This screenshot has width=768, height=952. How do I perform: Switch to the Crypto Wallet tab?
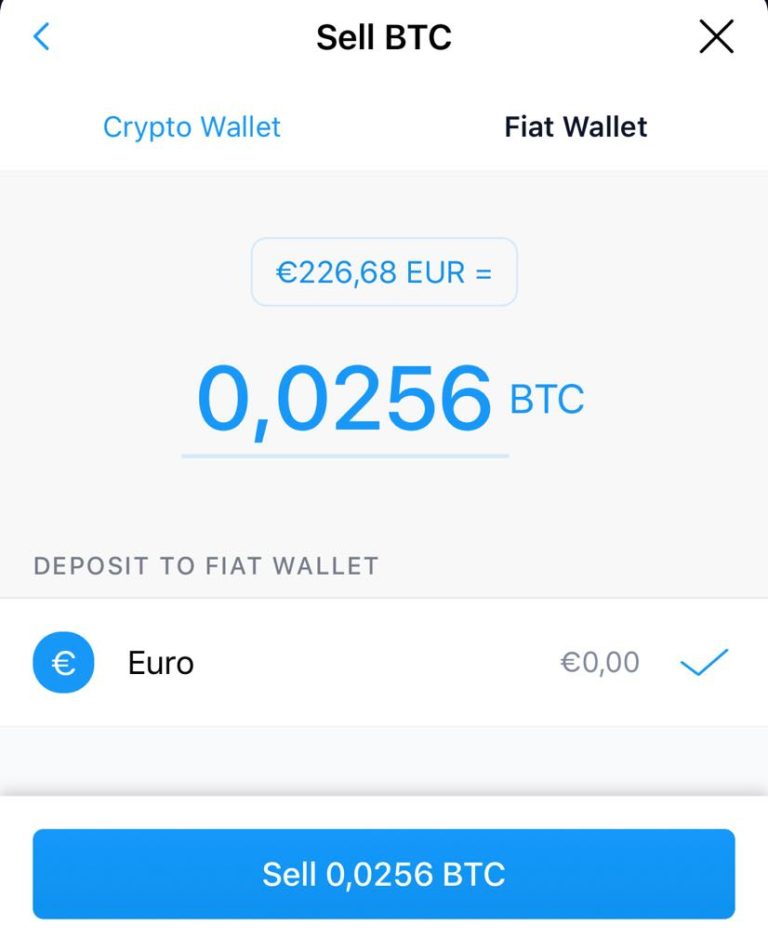click(191, 127)
